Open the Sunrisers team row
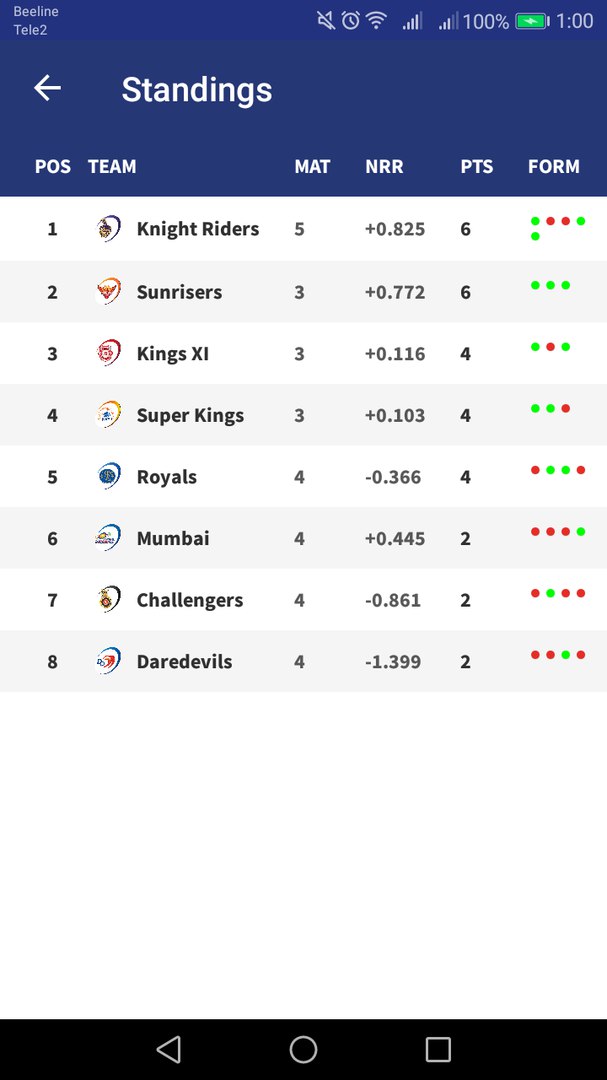 303,291
